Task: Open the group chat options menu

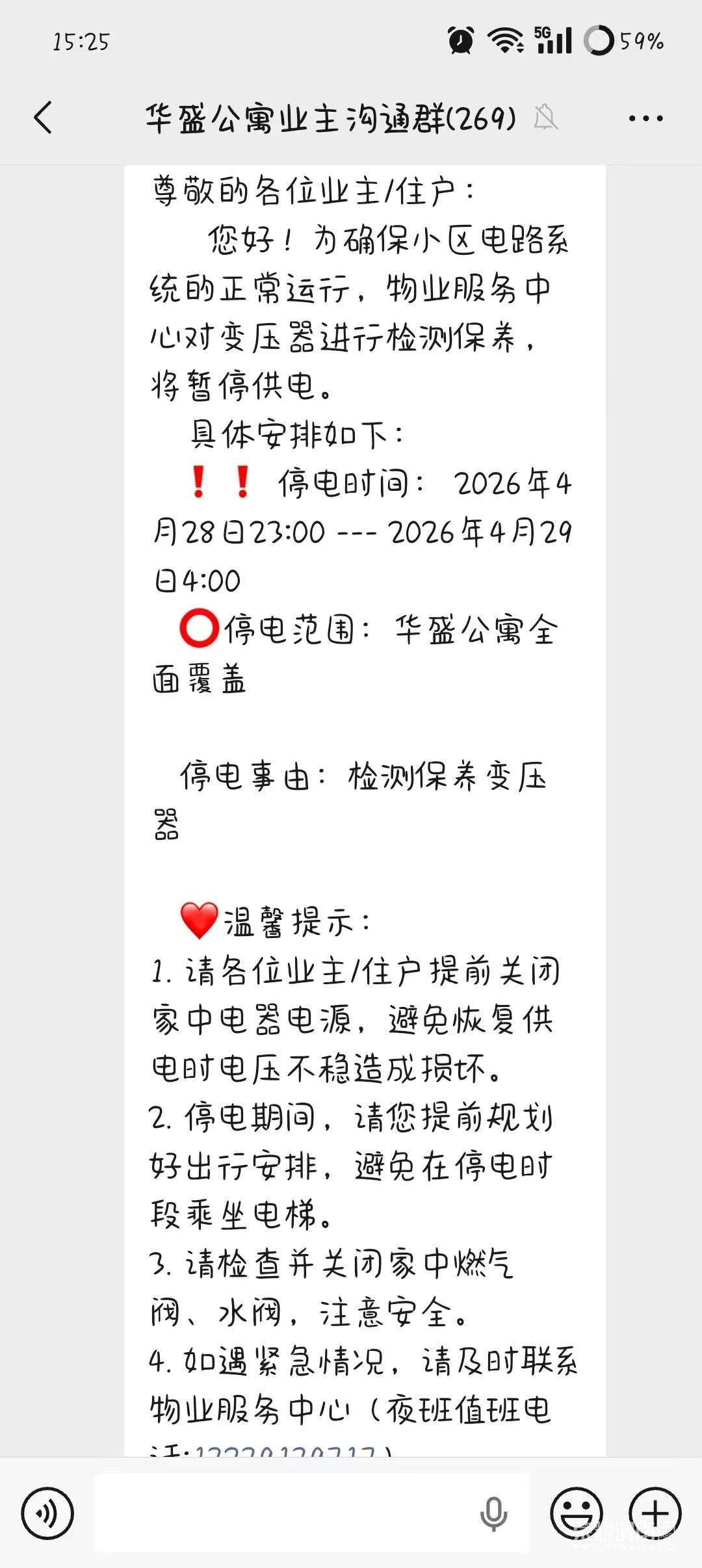Action: [645, 118]
